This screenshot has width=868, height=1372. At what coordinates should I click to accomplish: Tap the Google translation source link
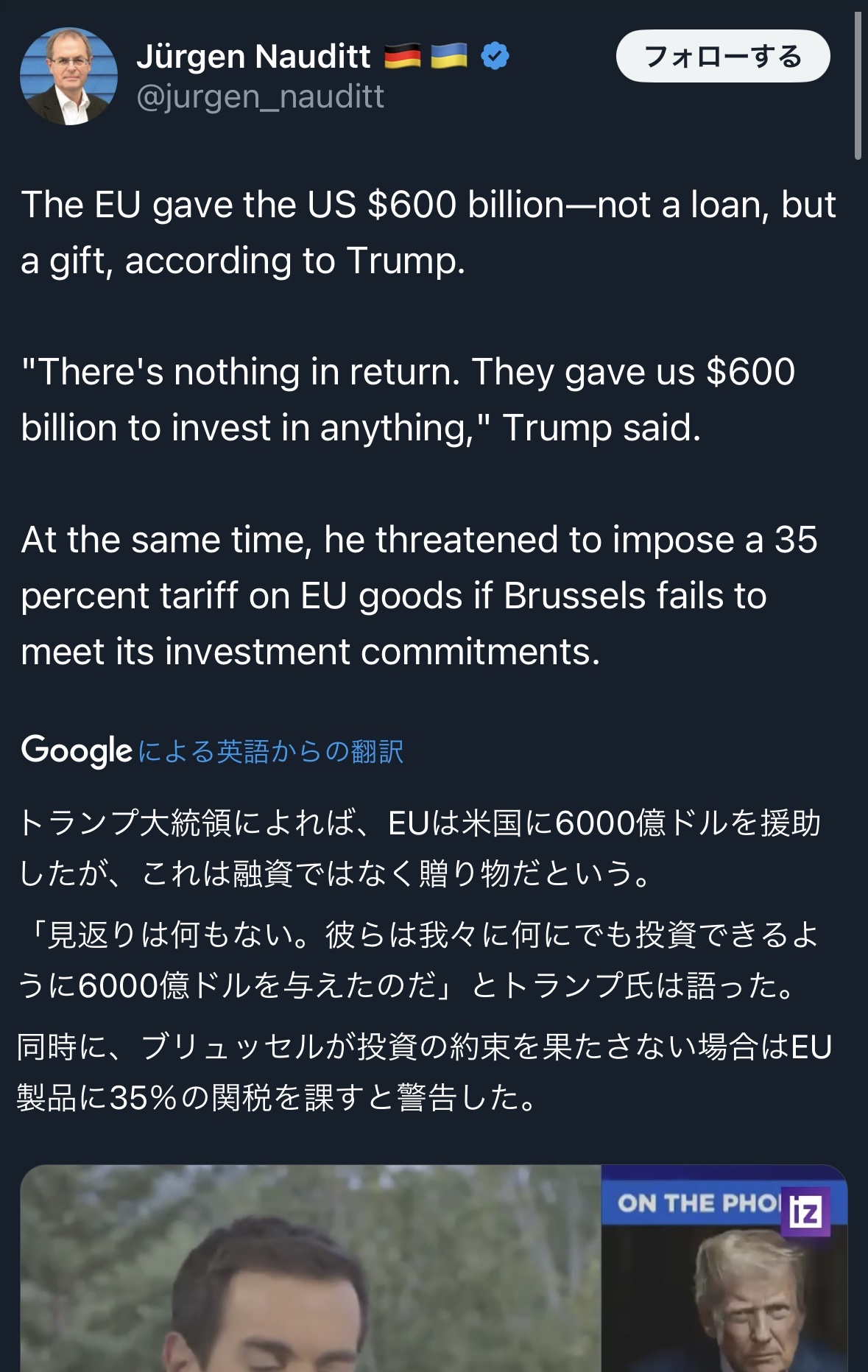pos(212,750)
